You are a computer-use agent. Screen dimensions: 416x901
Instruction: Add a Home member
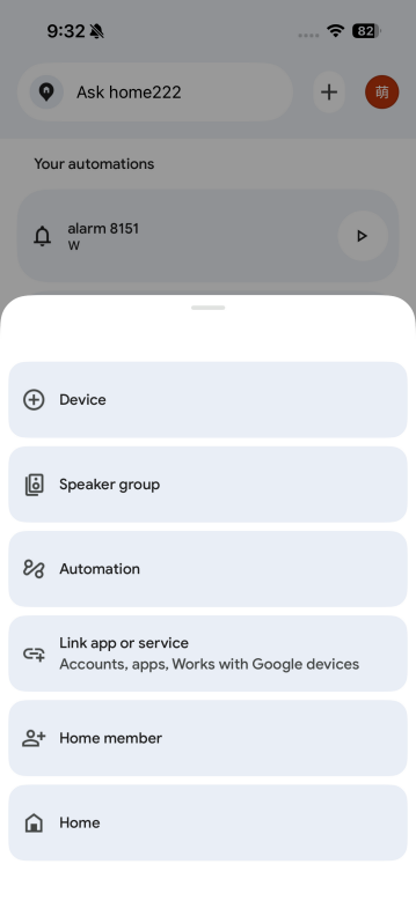click(x=208, y=738)
